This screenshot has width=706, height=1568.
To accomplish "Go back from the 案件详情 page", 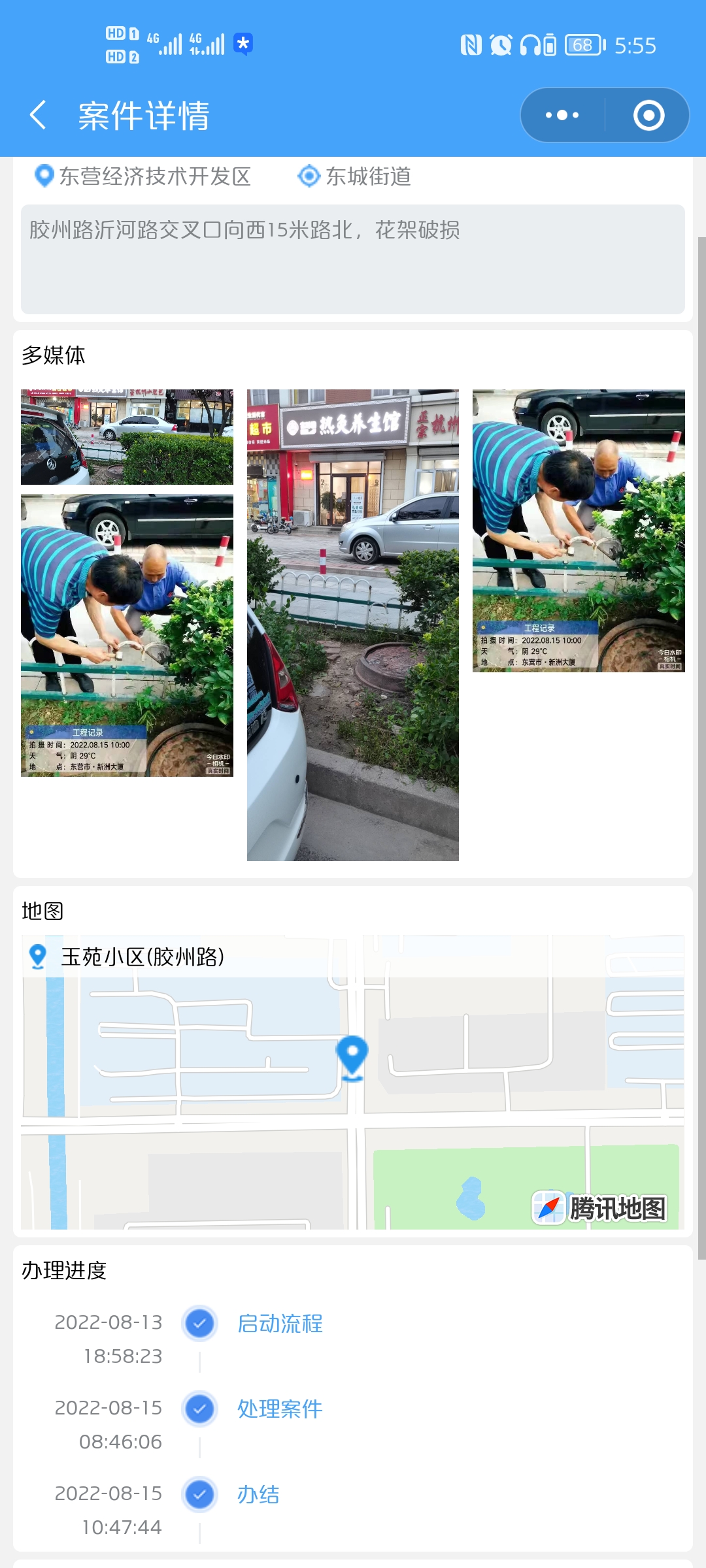I will tap(38, 115).
